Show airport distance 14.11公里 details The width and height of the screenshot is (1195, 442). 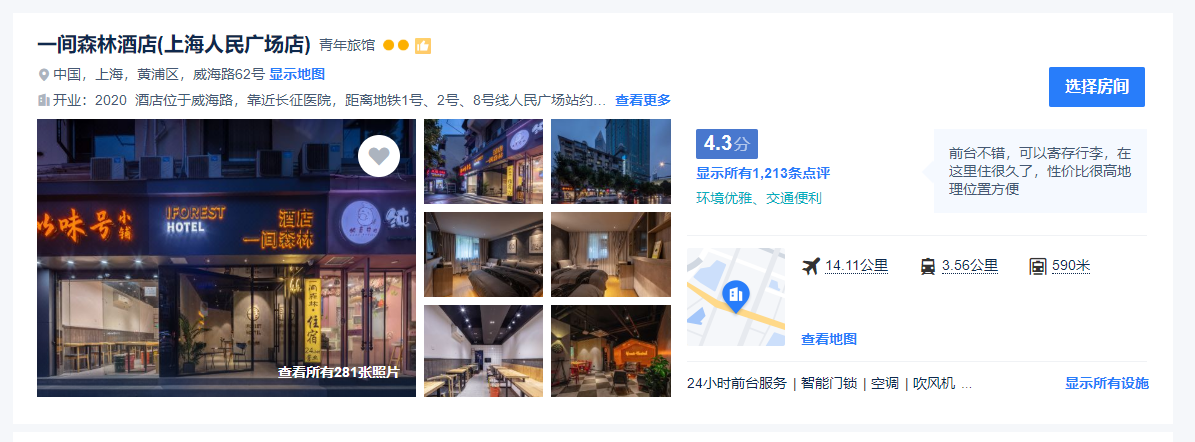coord(856,266)
